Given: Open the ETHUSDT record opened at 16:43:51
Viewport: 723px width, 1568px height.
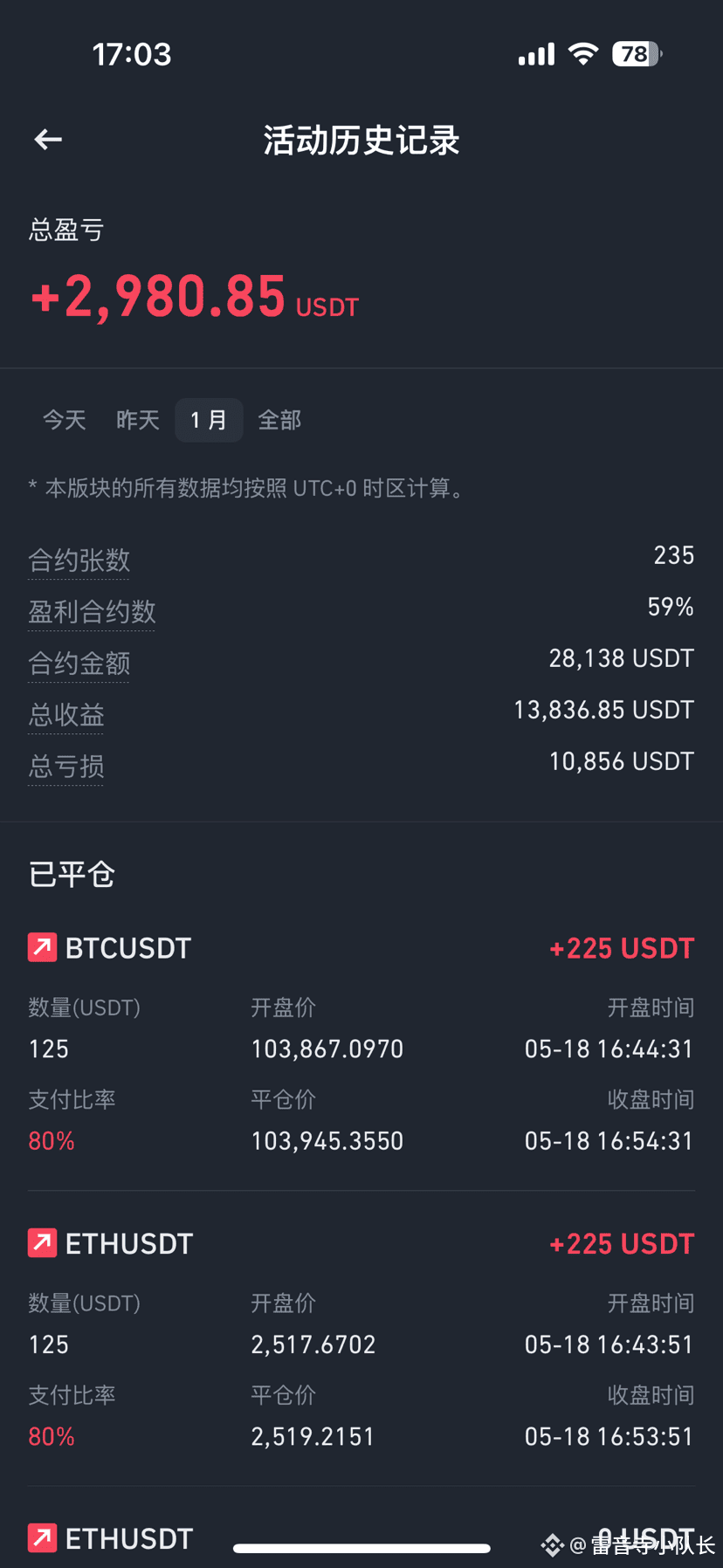Looking at the screenshot, I should (x=361, y=1340).
